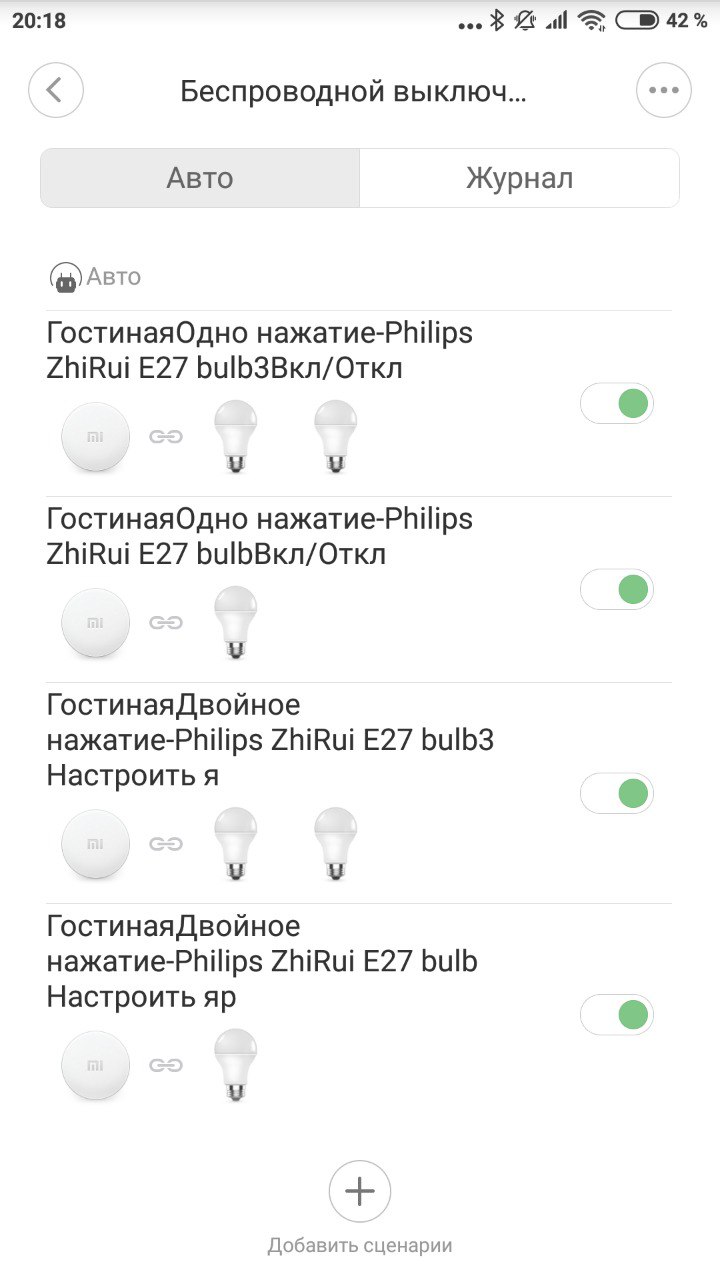Open the Одно нажатие bulb3Вкл/Откл scenario
The image size is (720, 1280).
pos(300,404)
